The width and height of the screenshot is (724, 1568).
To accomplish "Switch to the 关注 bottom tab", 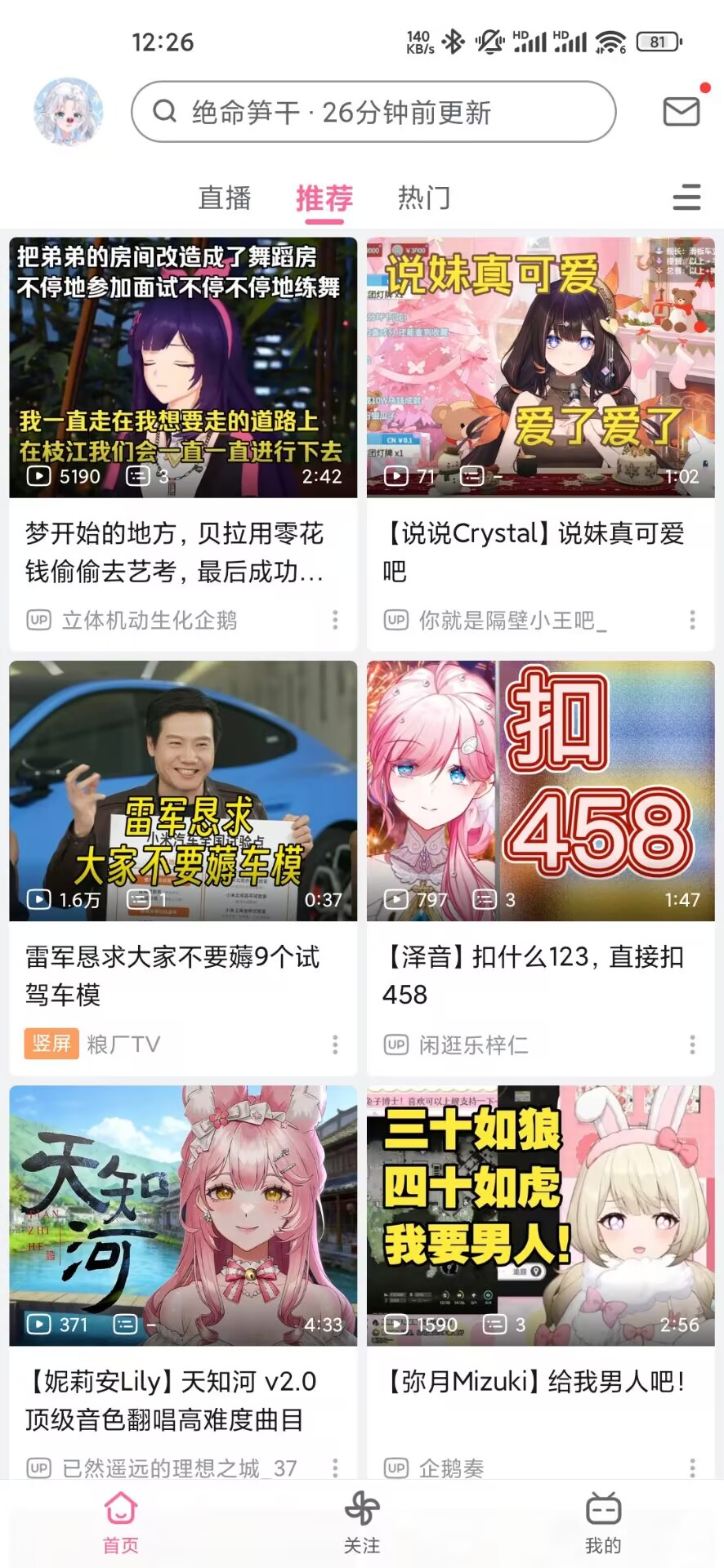I will point(362,1522).
